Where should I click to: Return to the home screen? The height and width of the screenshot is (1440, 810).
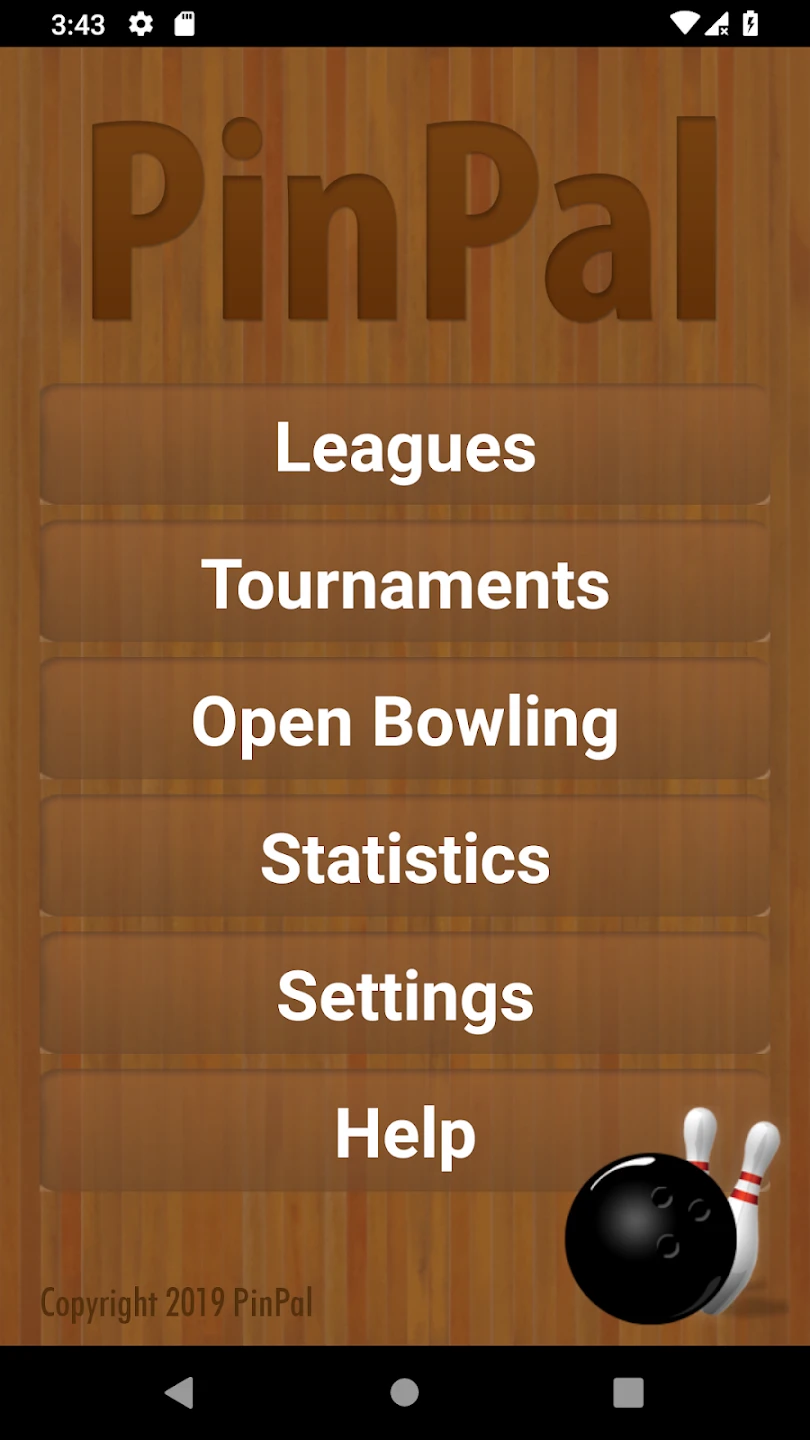(x=405, y=1392)
